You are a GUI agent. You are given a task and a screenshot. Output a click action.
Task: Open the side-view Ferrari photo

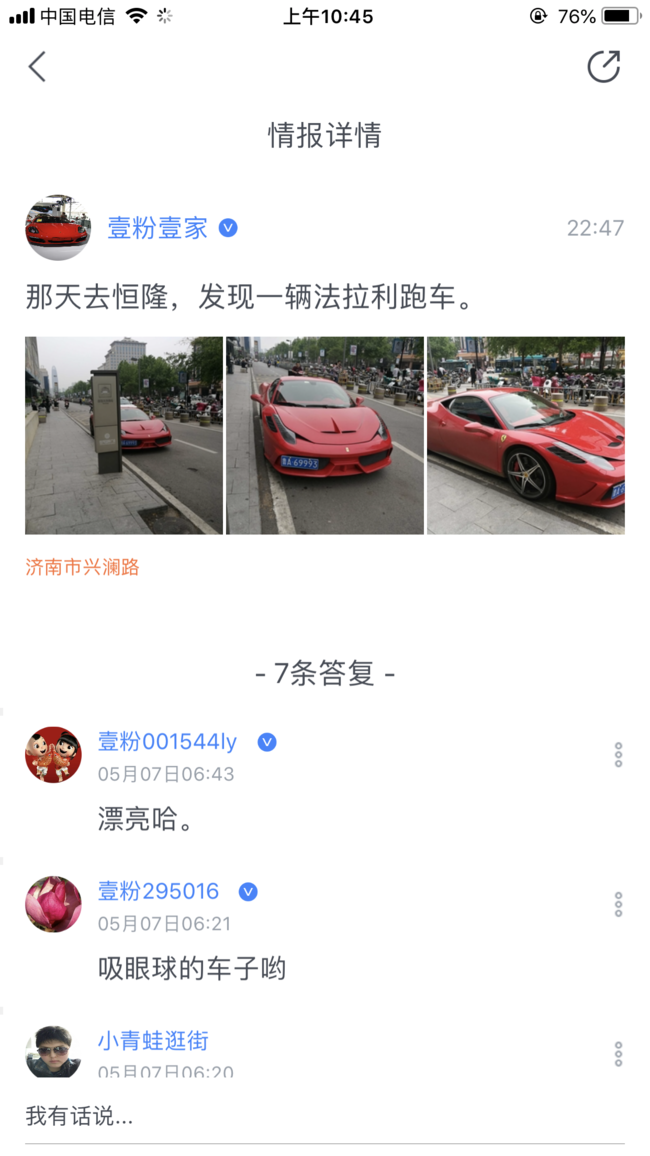click(x=526, y=435)
